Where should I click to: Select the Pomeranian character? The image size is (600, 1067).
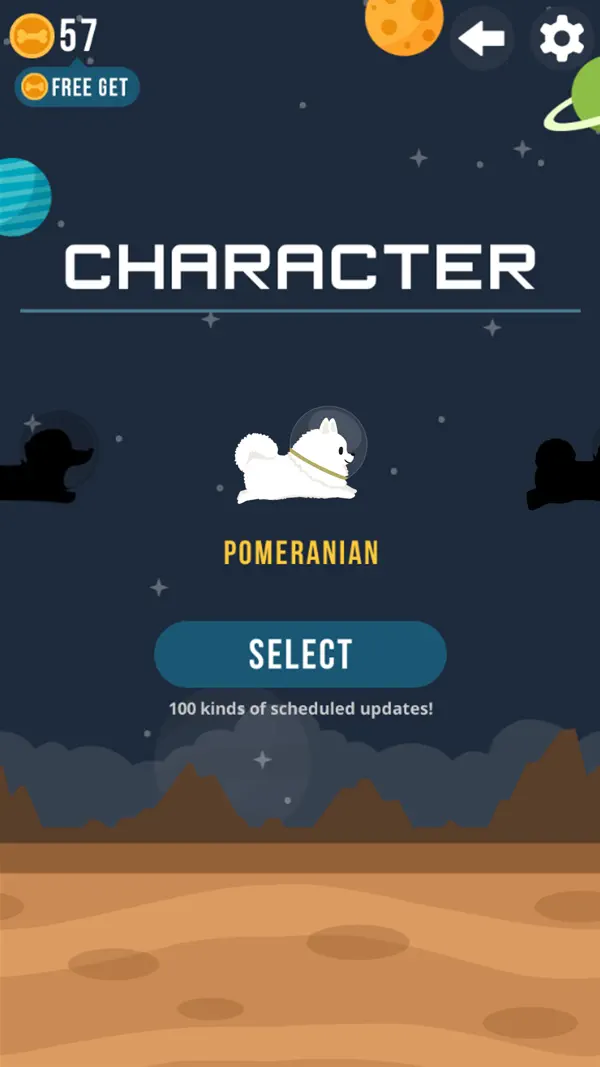300,654
